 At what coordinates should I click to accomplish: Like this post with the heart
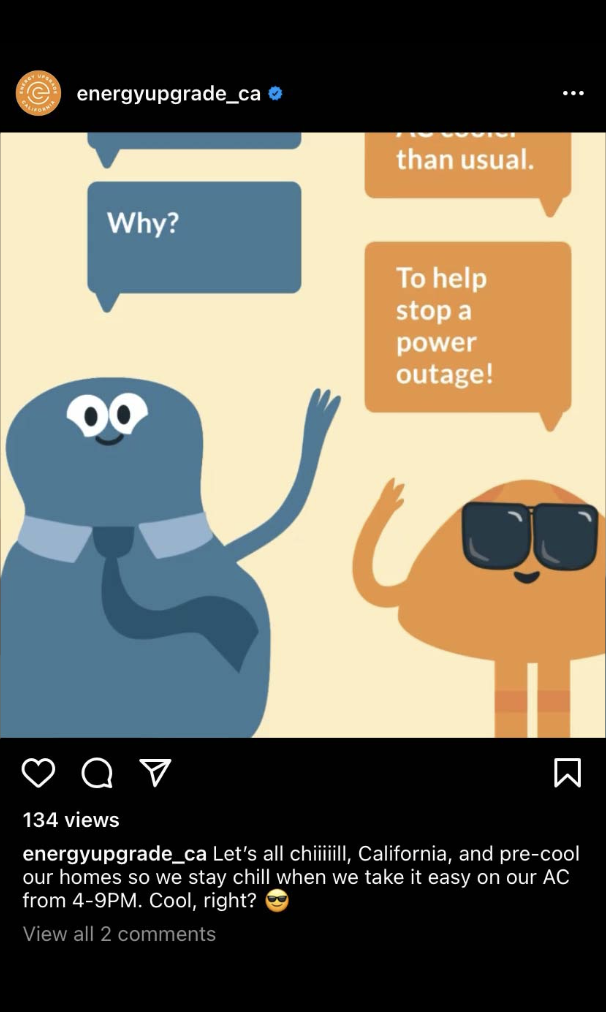(x=39, y=772)
